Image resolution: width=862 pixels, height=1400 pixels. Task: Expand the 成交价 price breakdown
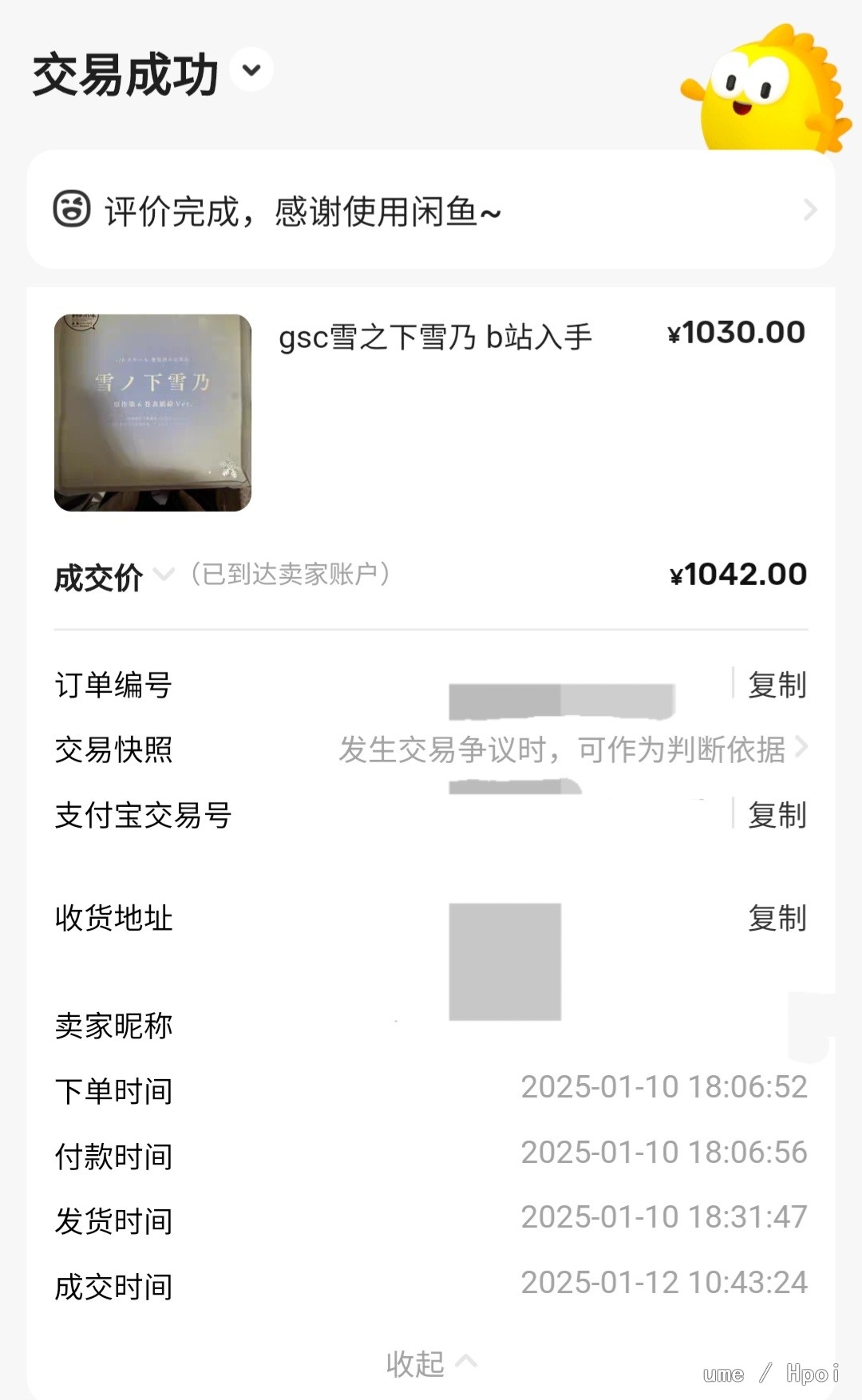pyautogui.click(x=164, y=574)
